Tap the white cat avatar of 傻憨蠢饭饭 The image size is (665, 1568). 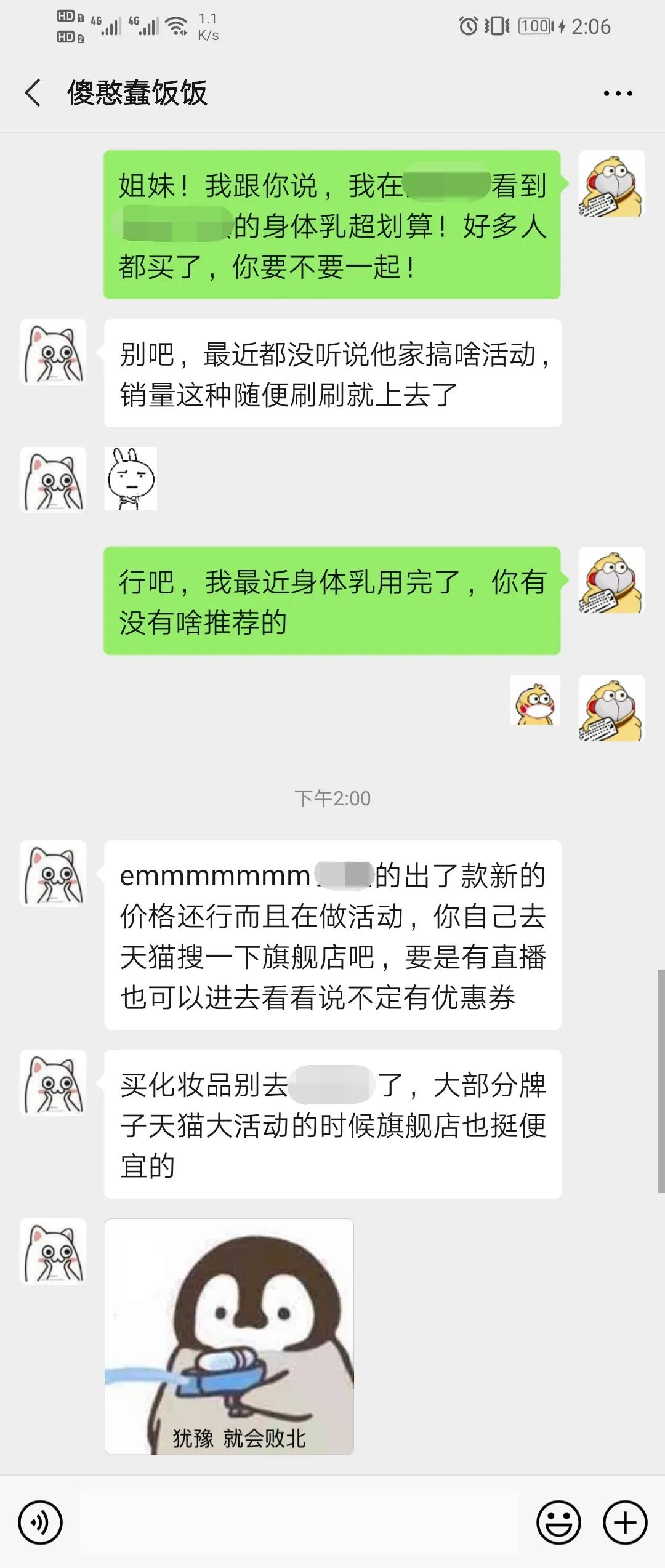(53, 351)
